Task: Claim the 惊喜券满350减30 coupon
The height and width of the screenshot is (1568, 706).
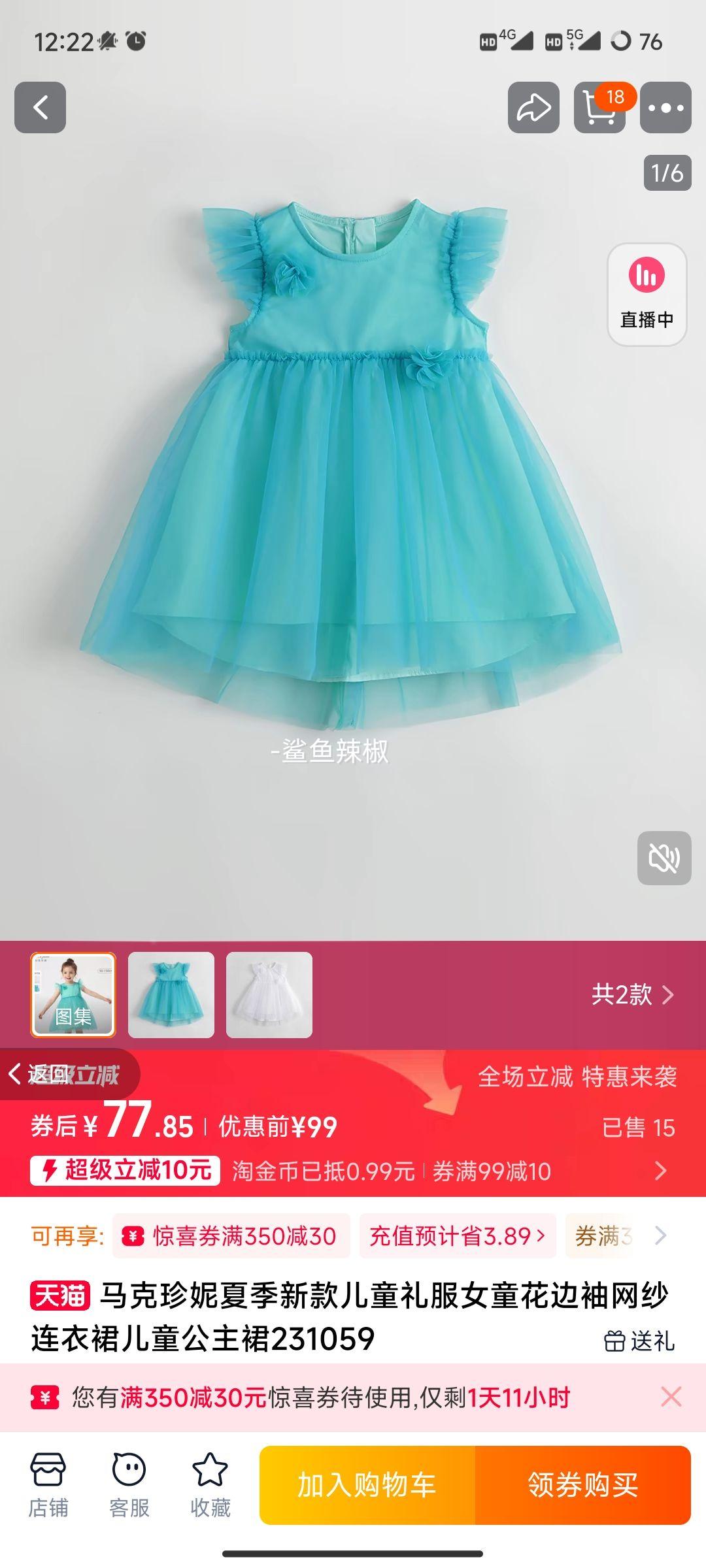Action: [x=231, y=1236]
